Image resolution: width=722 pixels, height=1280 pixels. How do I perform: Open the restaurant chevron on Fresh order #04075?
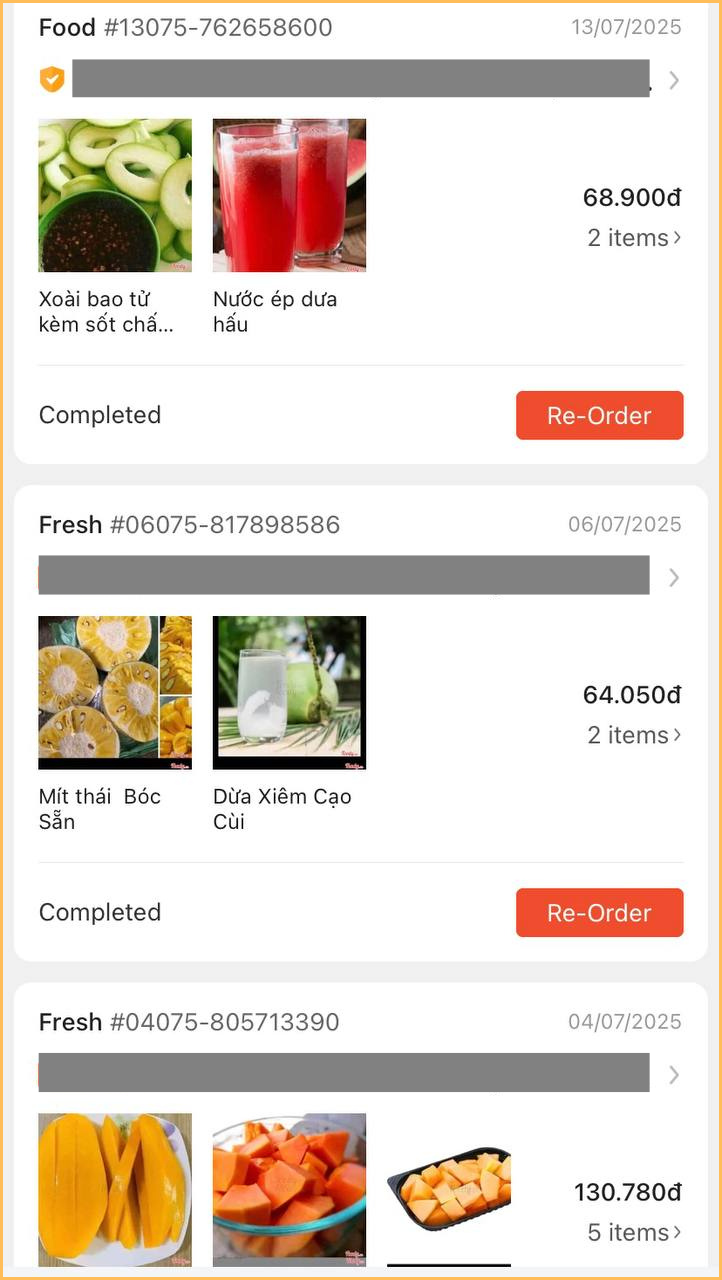(673, 1074)
